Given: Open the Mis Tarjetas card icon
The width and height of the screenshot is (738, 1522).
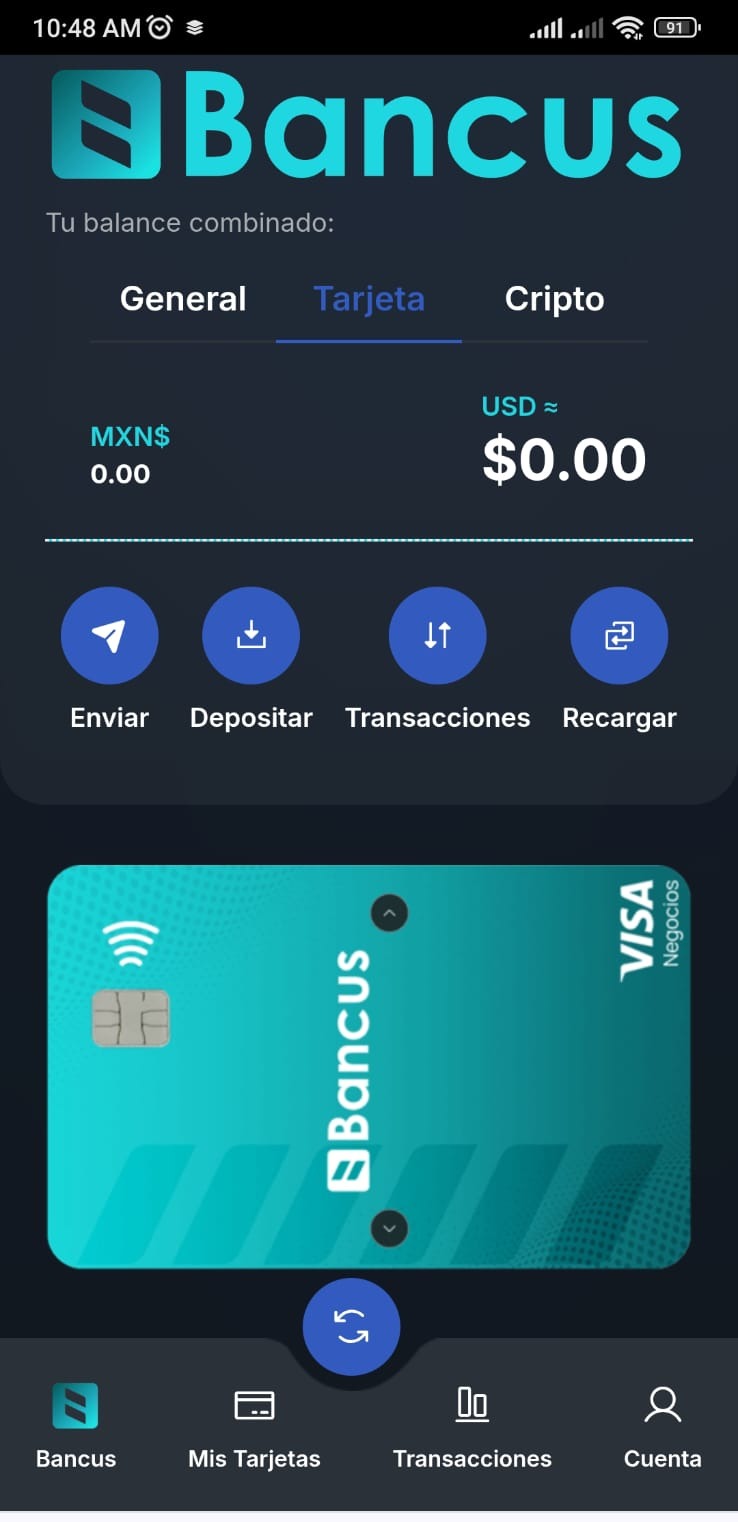Looking at the screenshot, I should point(254,1404).
